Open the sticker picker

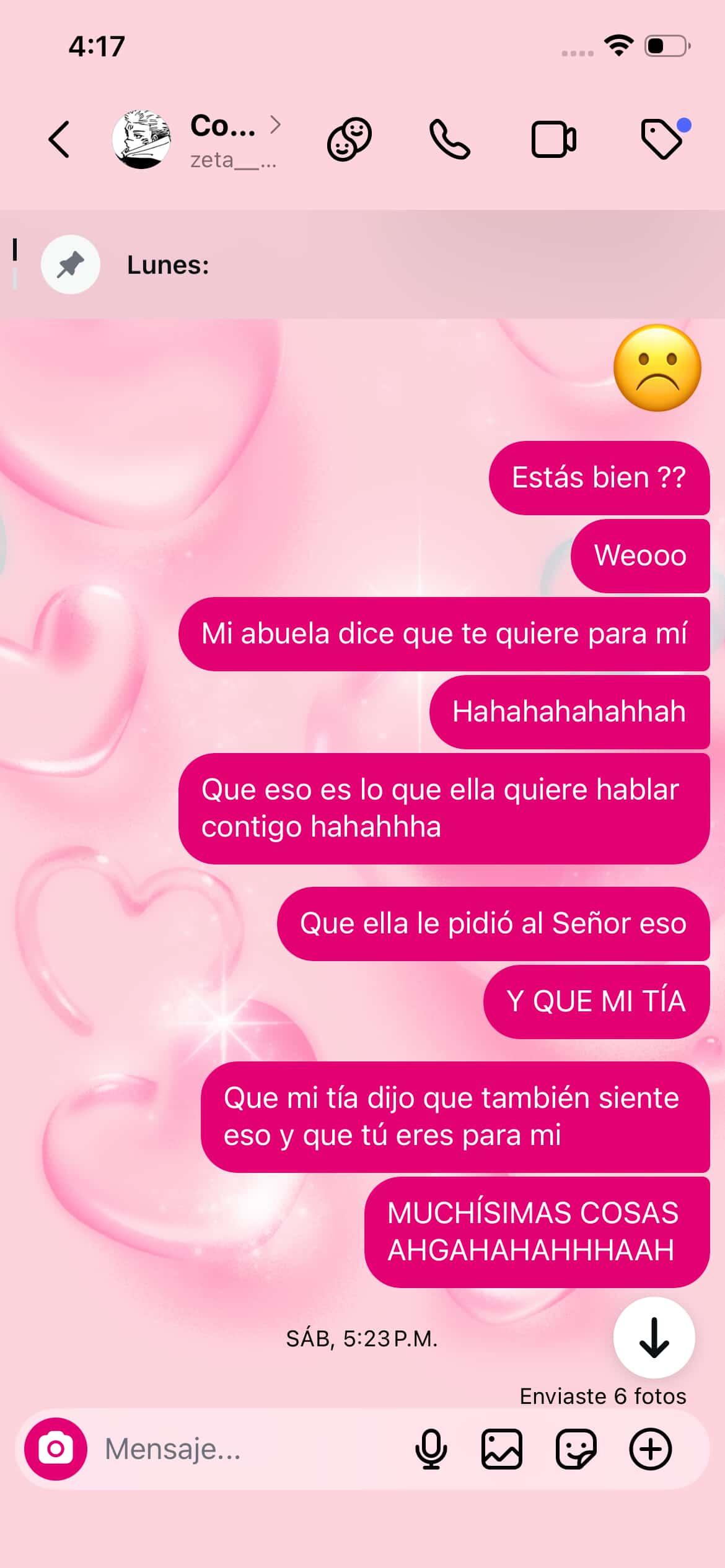(x=576, y=1449)
